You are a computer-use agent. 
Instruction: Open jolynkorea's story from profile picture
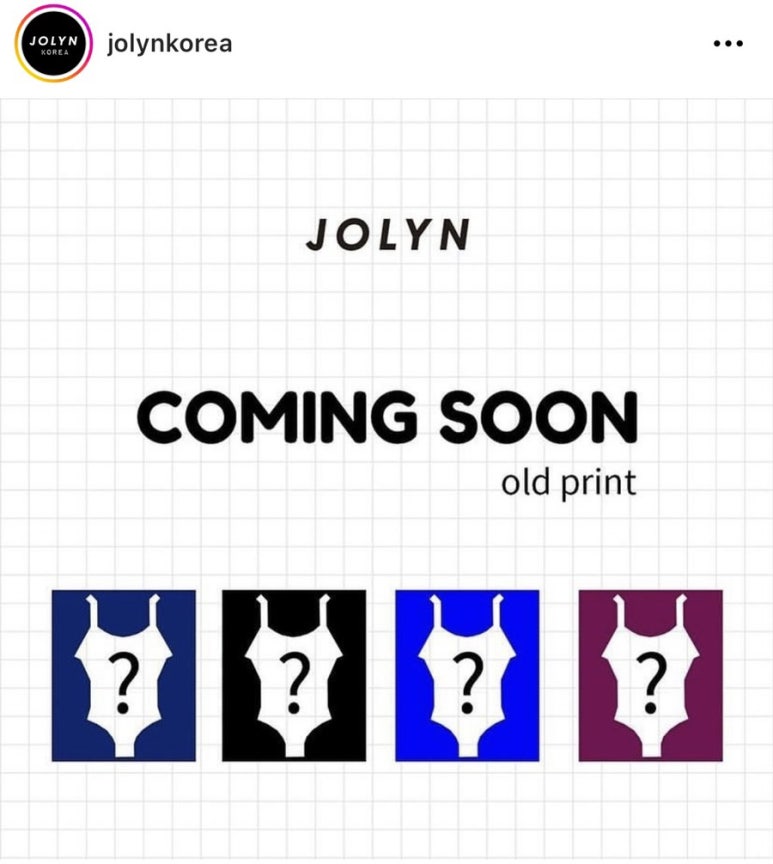(53, 44)
